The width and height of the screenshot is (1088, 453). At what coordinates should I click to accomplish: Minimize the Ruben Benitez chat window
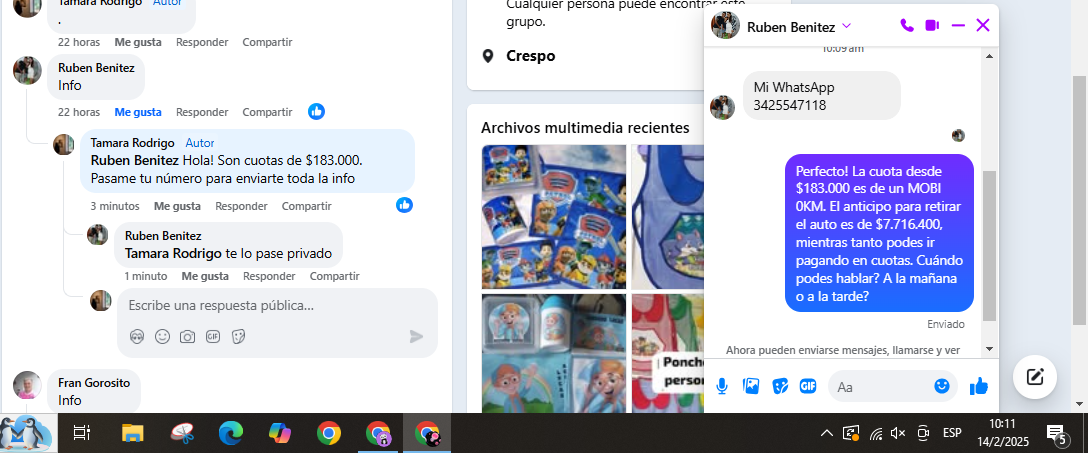pyautogui.click(x=958, y=26)
